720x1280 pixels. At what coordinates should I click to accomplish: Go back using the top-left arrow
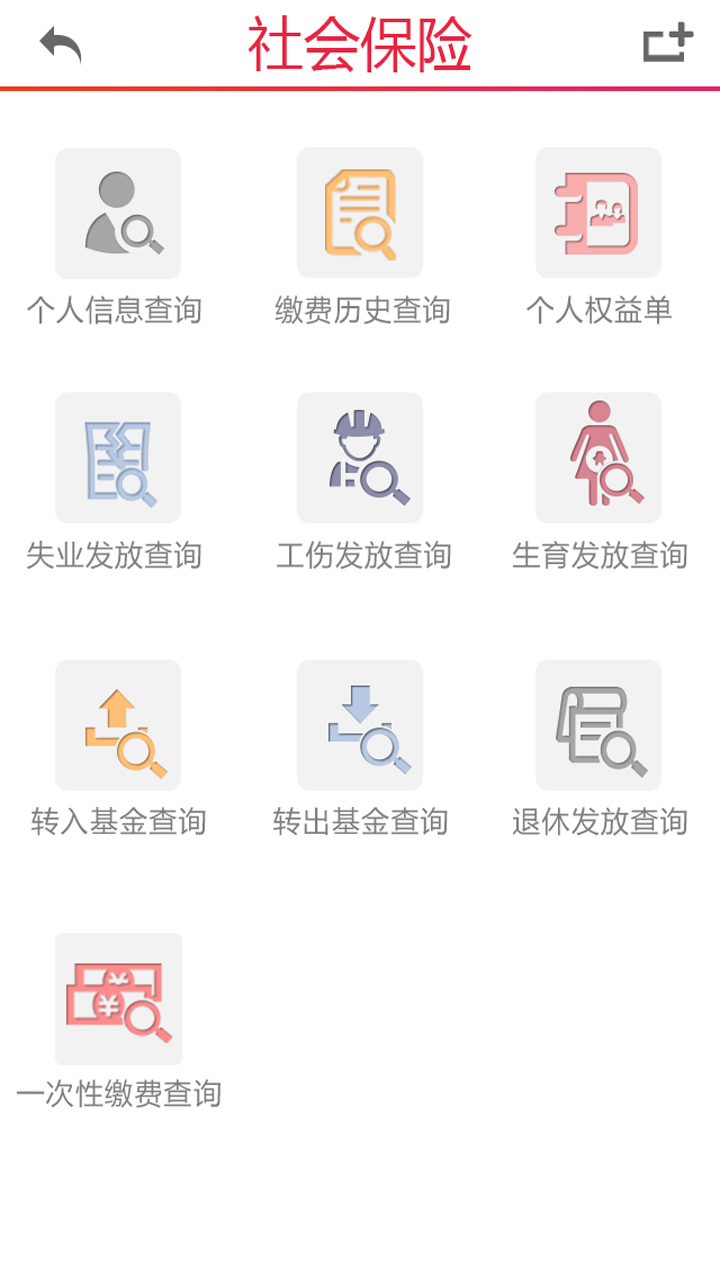click(x=60, y=45)
